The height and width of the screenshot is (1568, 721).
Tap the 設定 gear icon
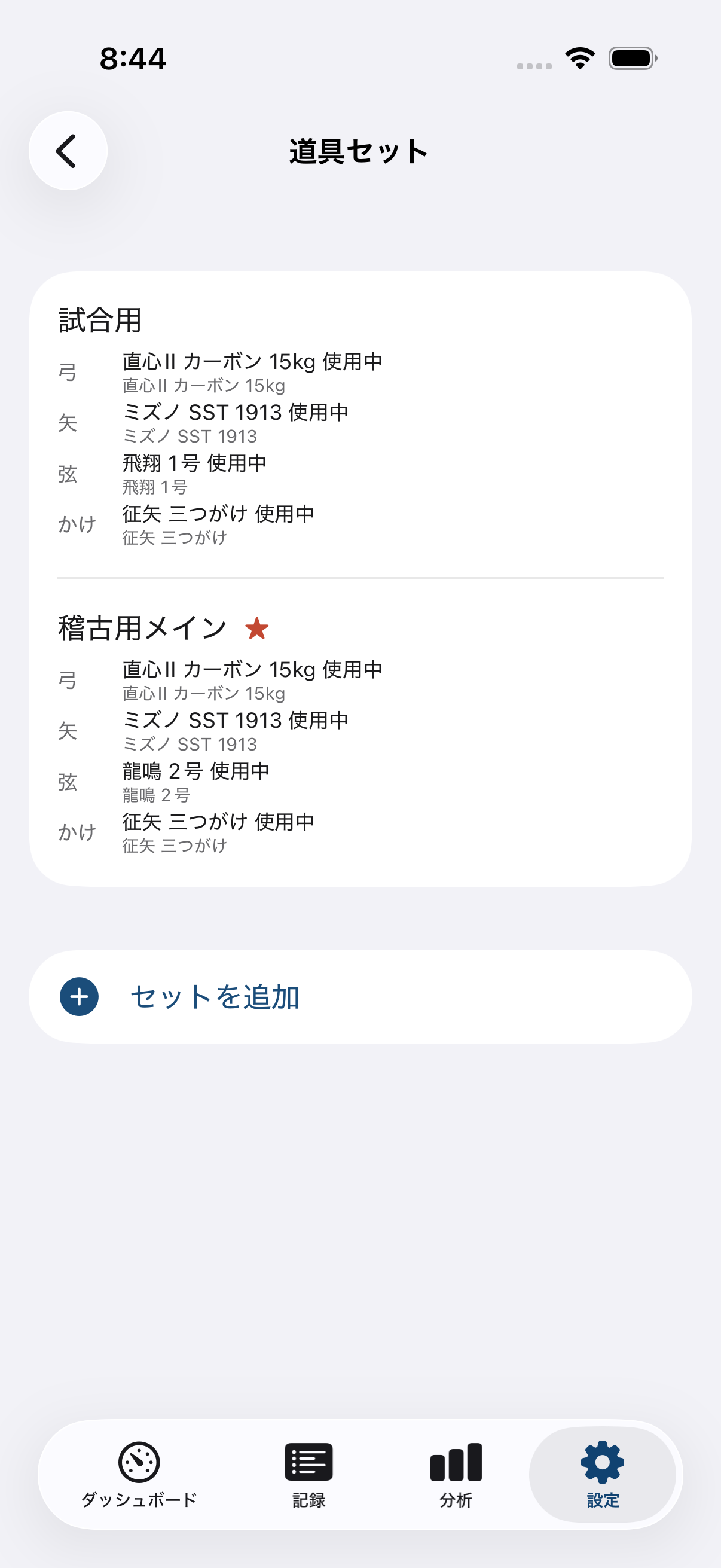click(x=602, y=1460)
